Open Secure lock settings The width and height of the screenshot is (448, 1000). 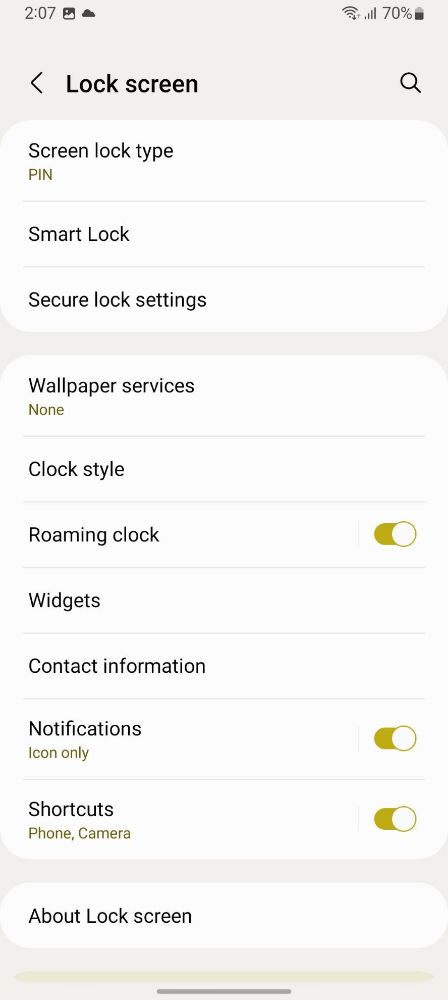click(224, 300)
